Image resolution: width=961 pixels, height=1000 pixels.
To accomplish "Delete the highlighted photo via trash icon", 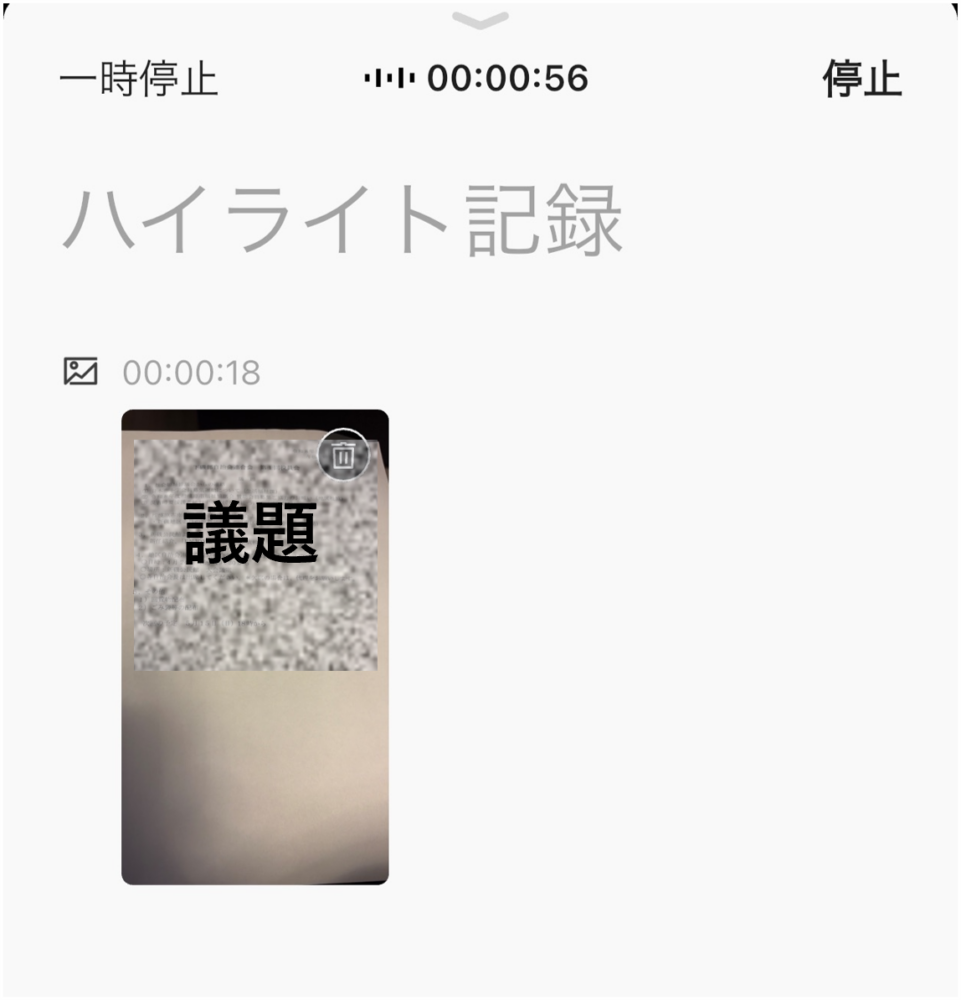I will [343, 455].
